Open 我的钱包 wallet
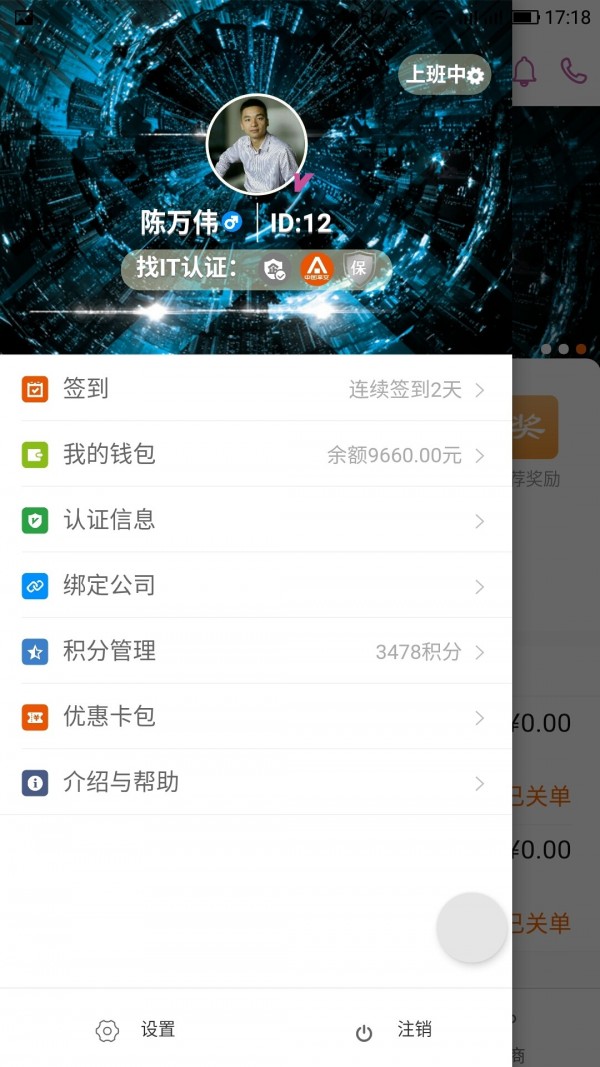 tap(255, 455)
